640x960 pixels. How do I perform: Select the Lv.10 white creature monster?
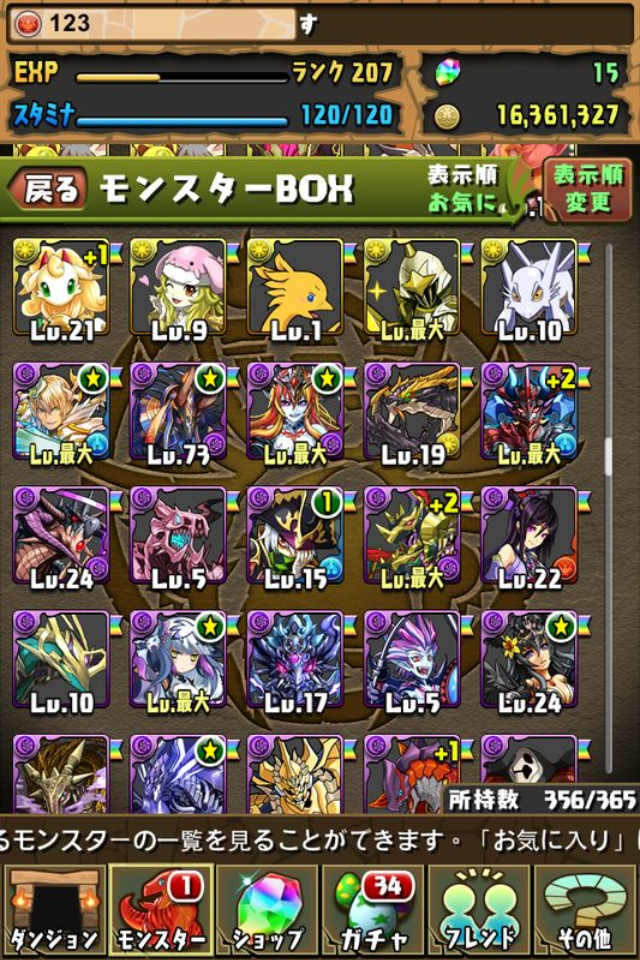coord(529,288)
